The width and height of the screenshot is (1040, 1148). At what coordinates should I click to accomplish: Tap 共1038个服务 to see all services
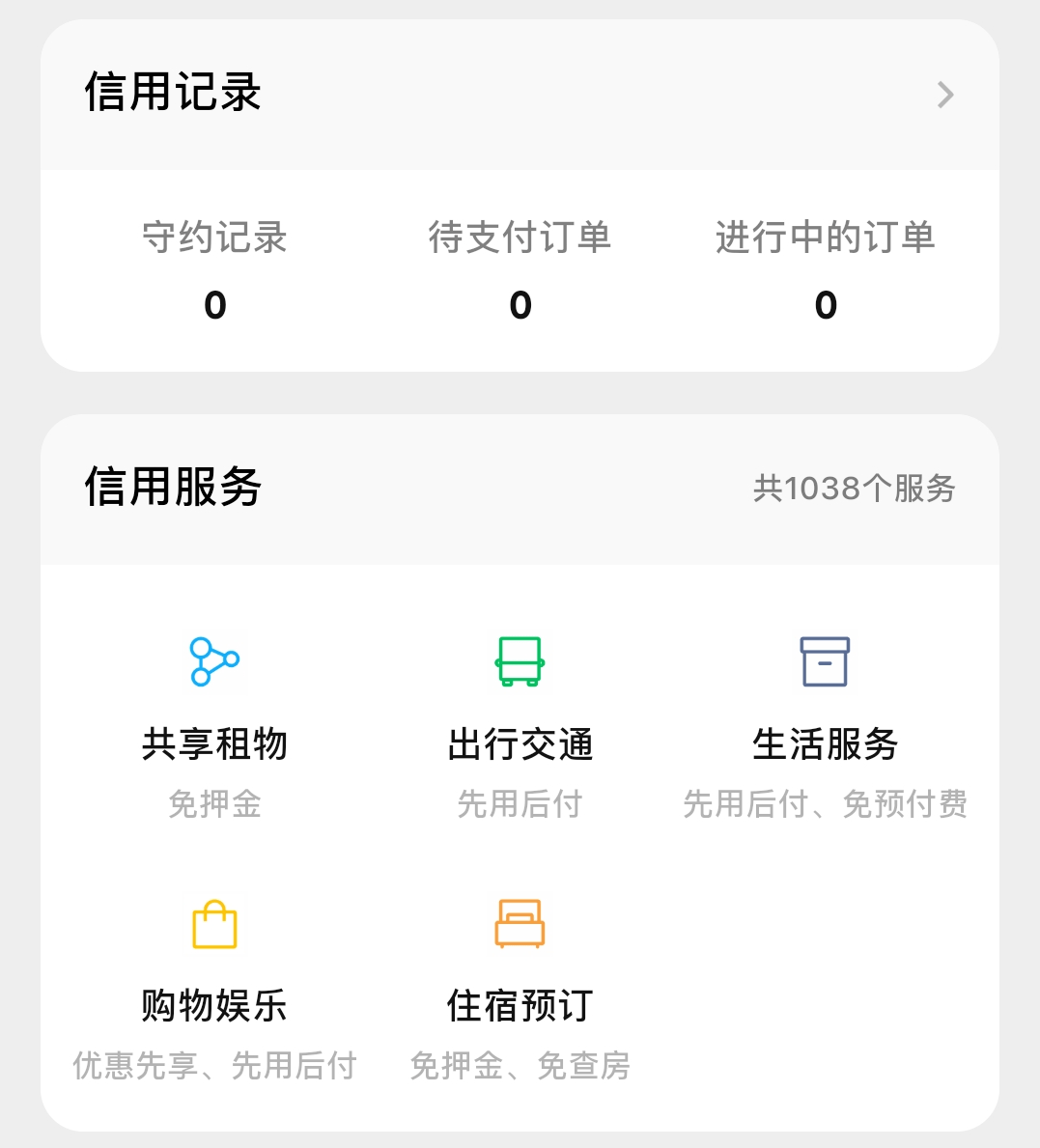(x=854, y=489)
